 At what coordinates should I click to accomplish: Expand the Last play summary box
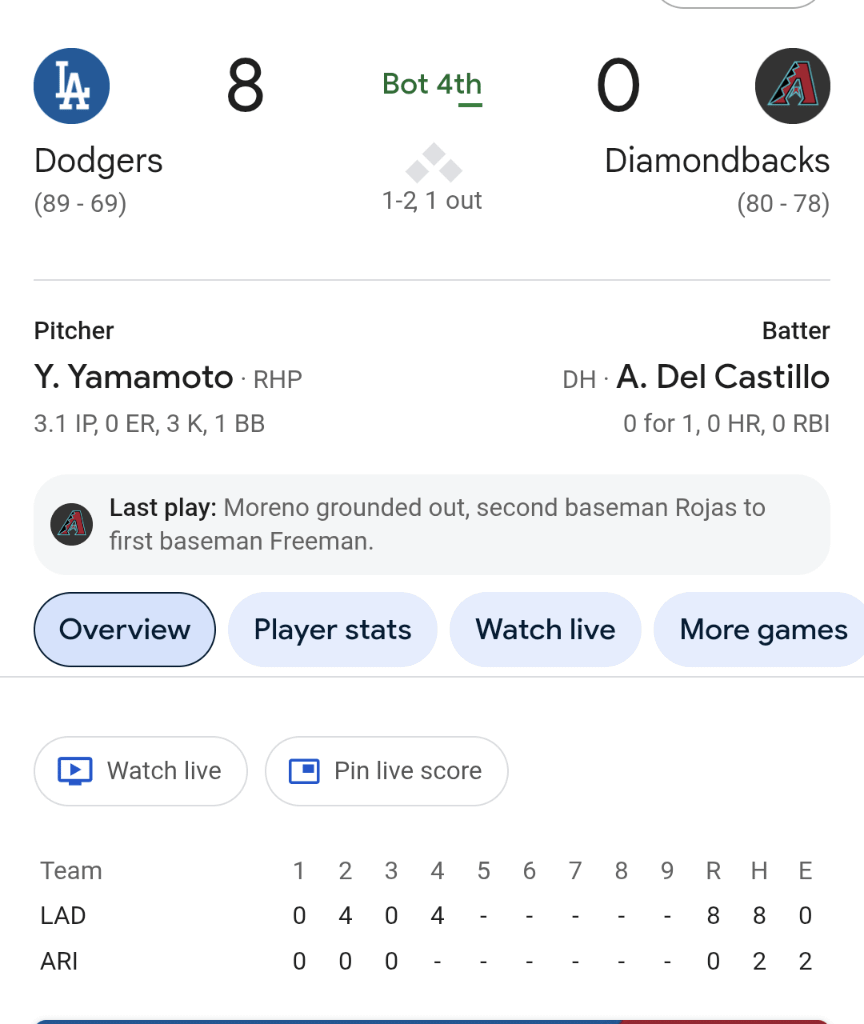pos(432,523)
